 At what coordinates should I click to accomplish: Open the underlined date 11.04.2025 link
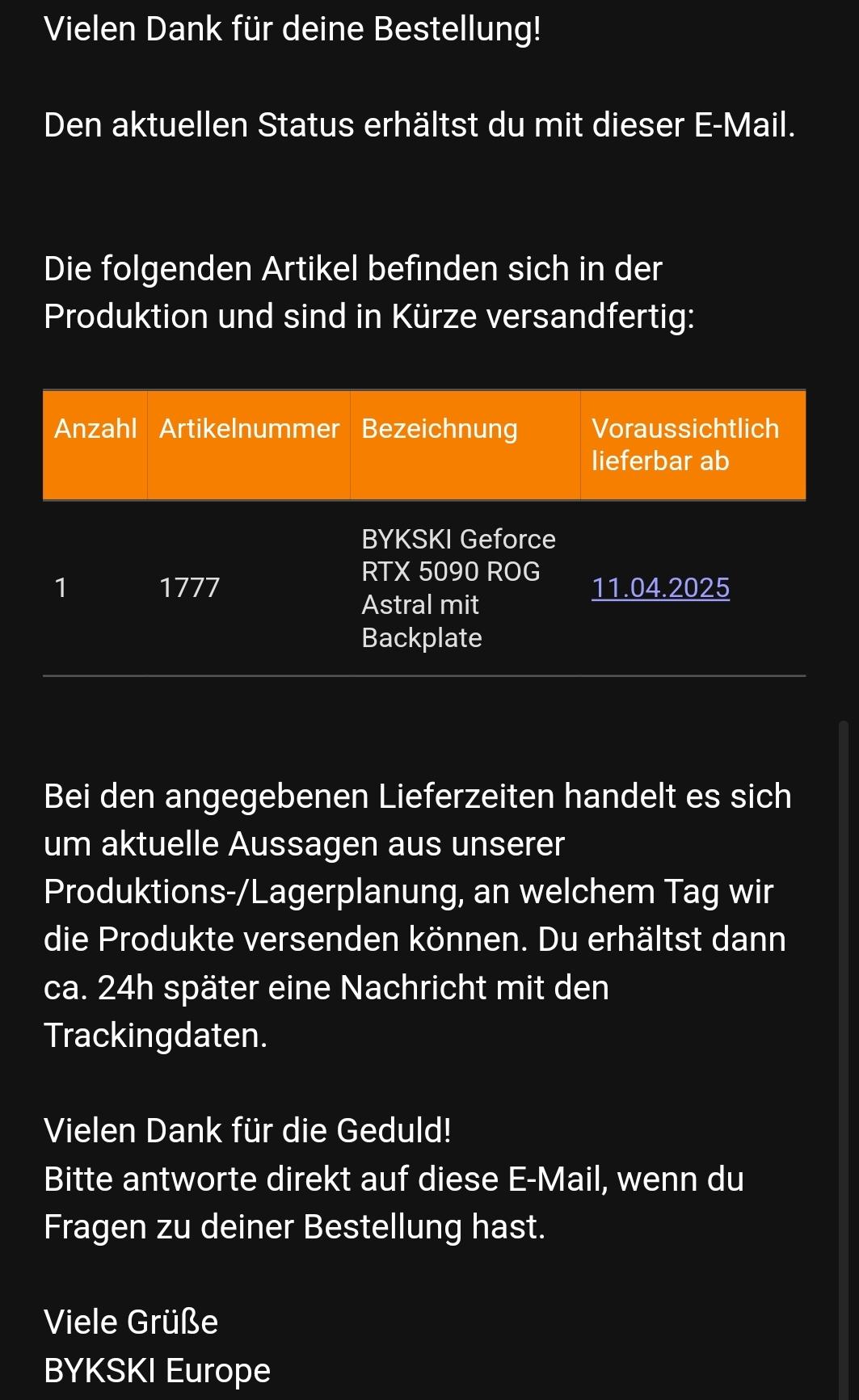[660, 587]
